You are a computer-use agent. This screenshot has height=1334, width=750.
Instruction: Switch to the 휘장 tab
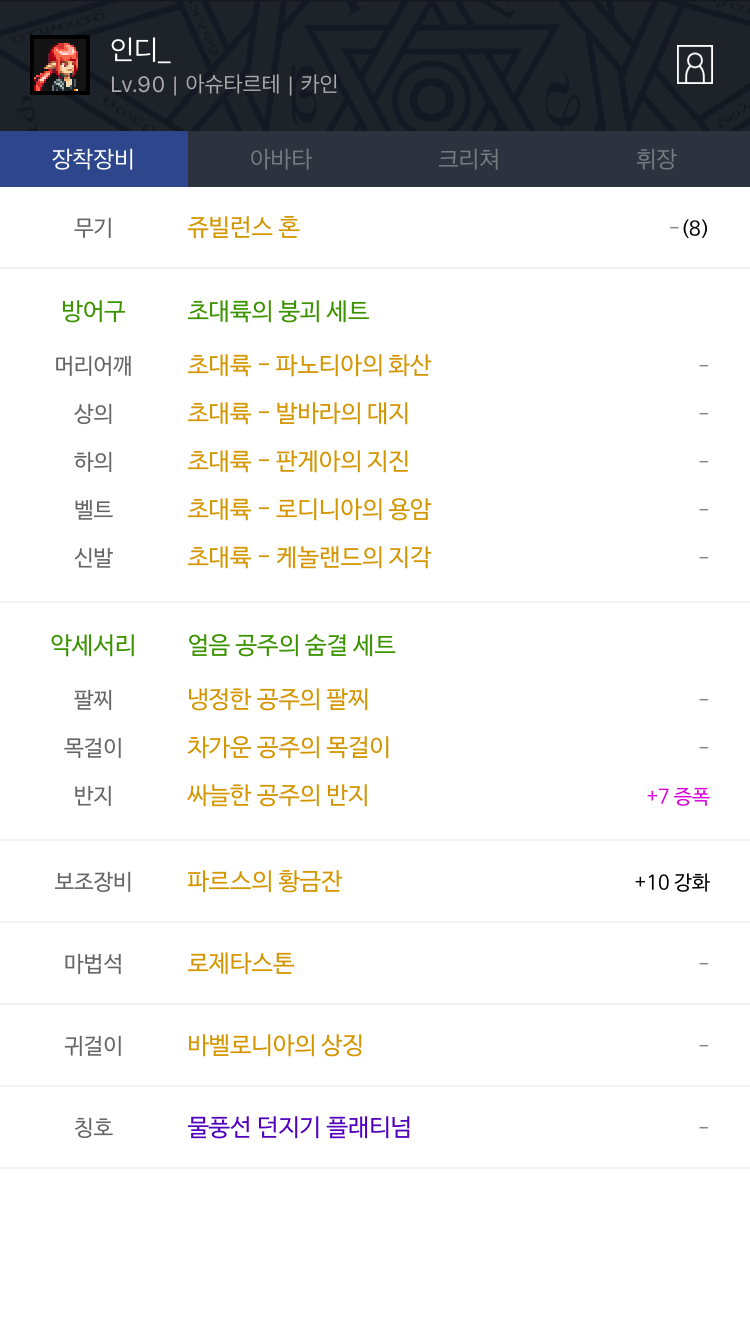click(x=656, y=159)
